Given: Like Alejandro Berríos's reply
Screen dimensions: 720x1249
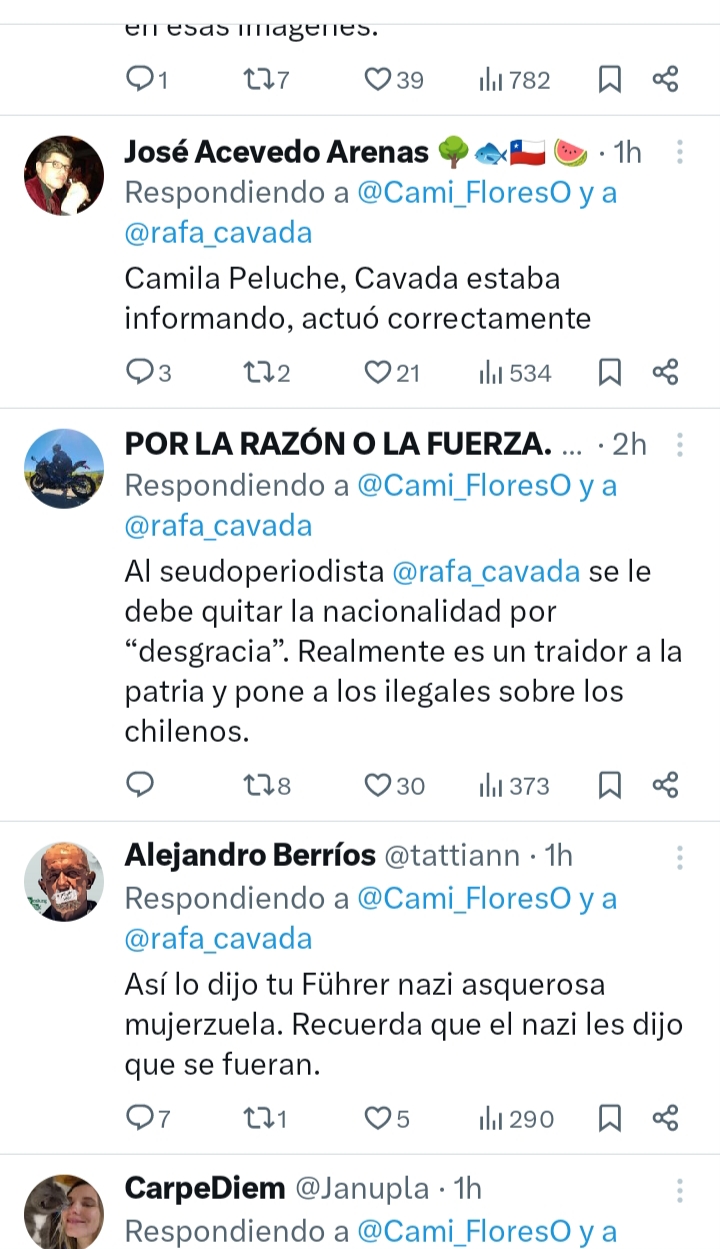Looking at the screenshot, I should 377,1117.
